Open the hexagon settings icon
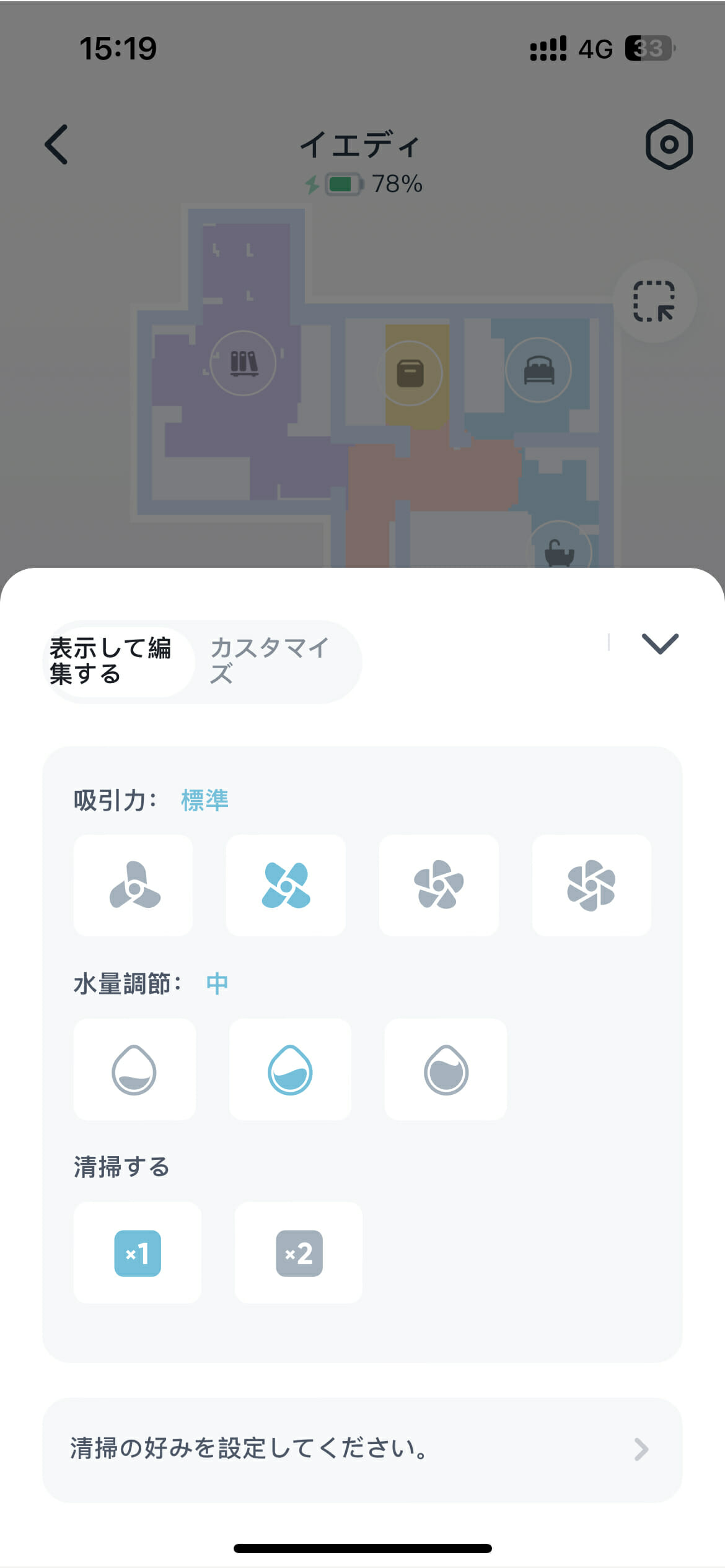This screenshot has width=725, height=1568. coord(669,145)
